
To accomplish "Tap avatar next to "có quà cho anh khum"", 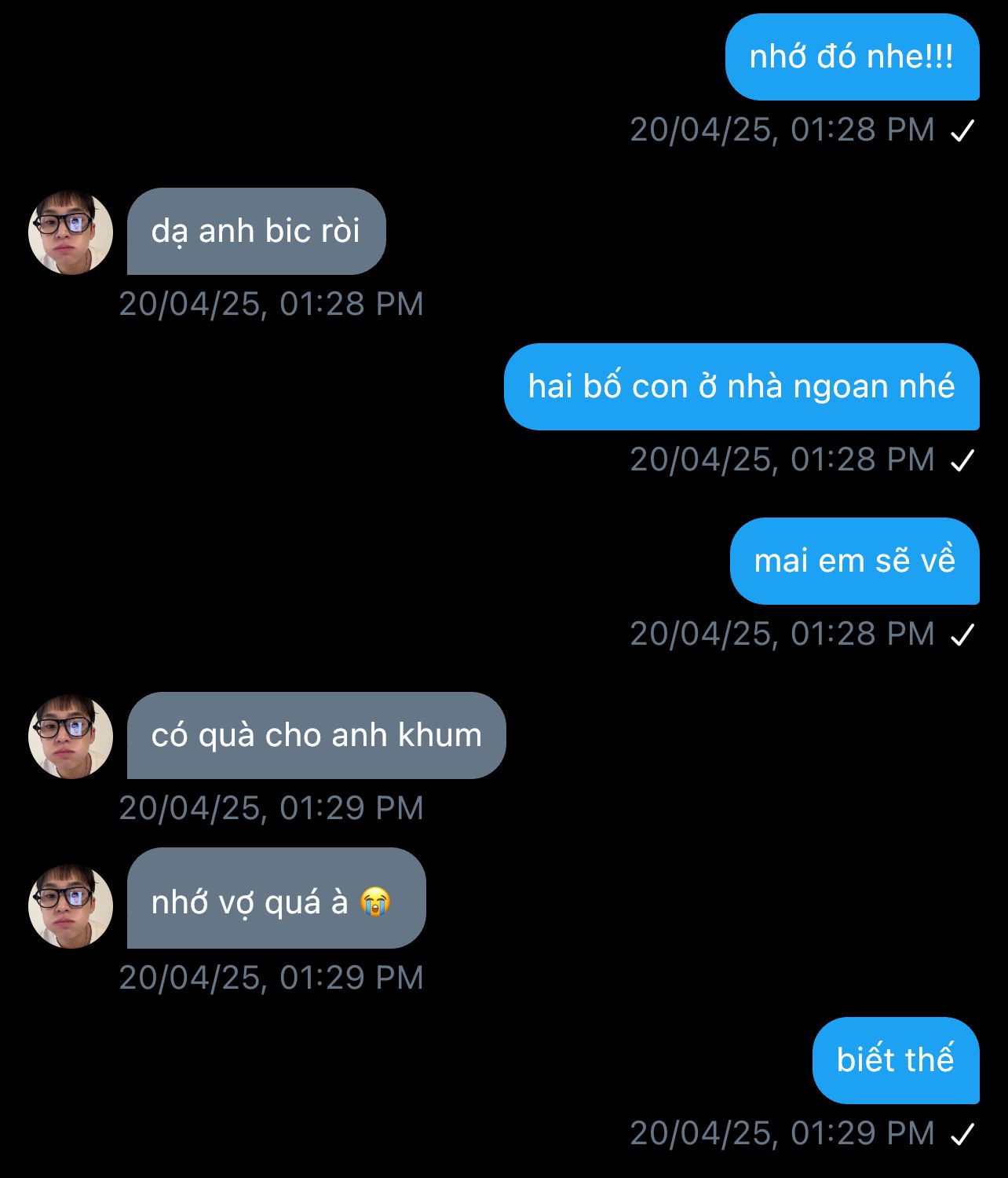I will pos(71,737).
